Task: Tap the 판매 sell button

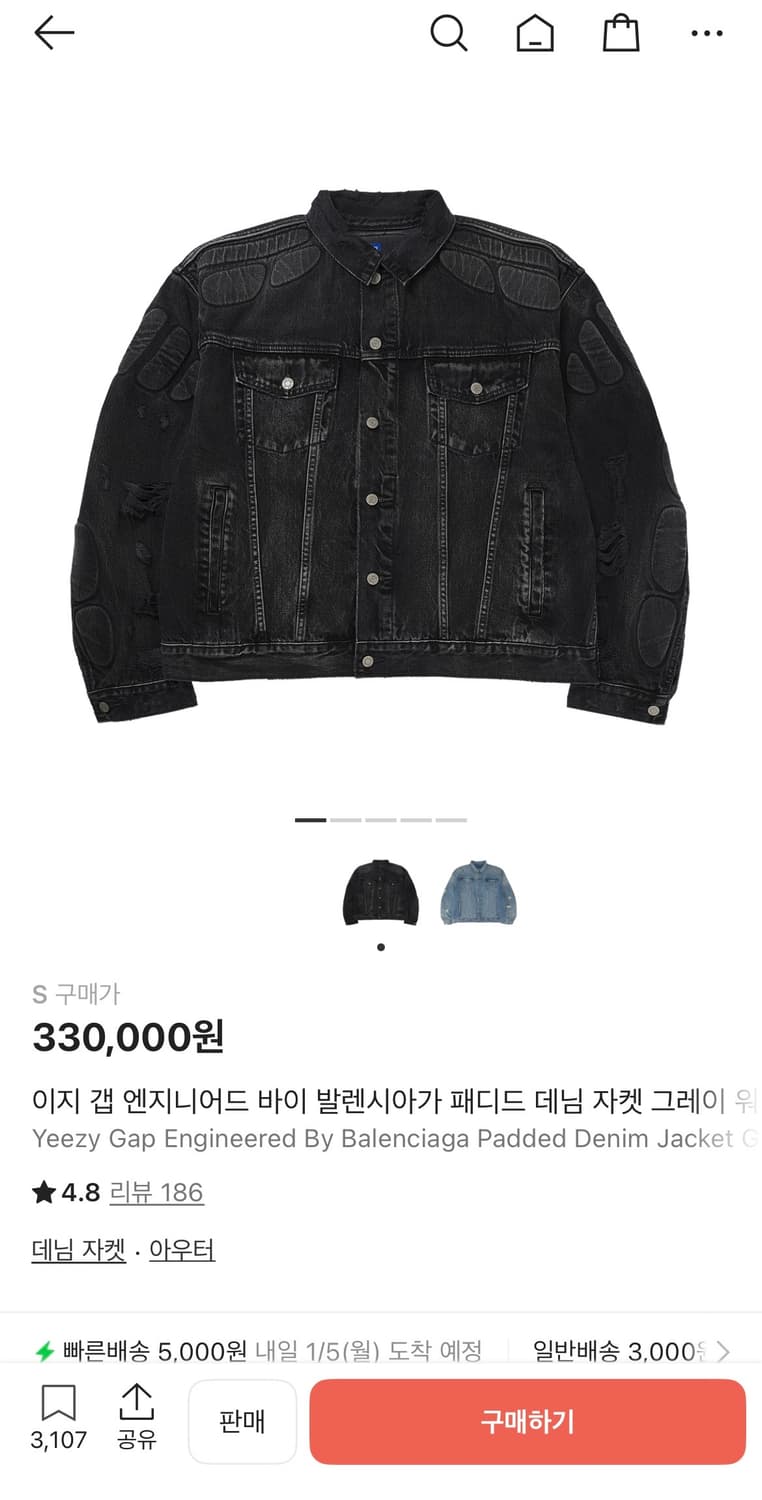Action: (242, 1421)
